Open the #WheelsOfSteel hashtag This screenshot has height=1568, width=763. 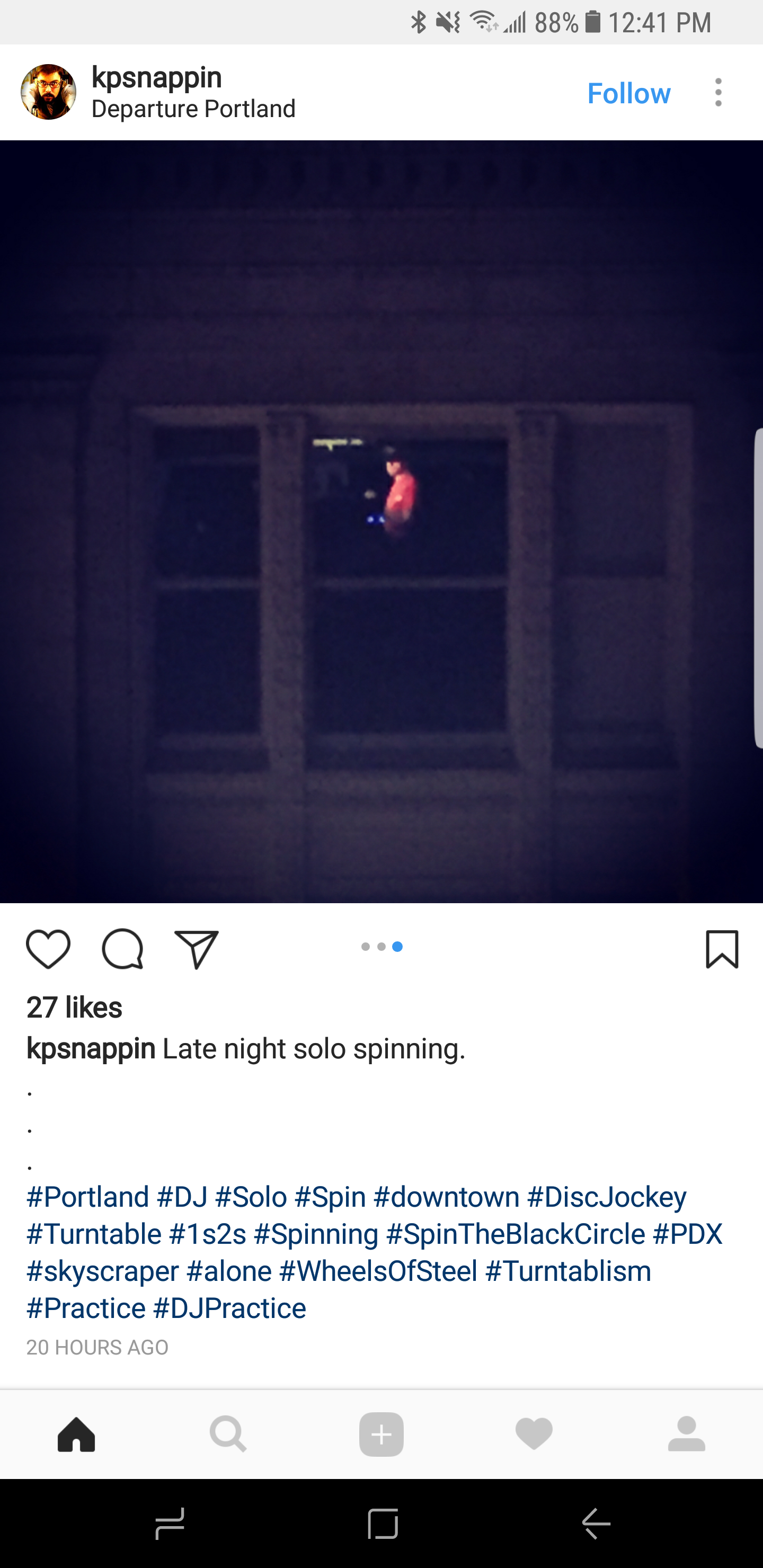(x=378, y=1271)
